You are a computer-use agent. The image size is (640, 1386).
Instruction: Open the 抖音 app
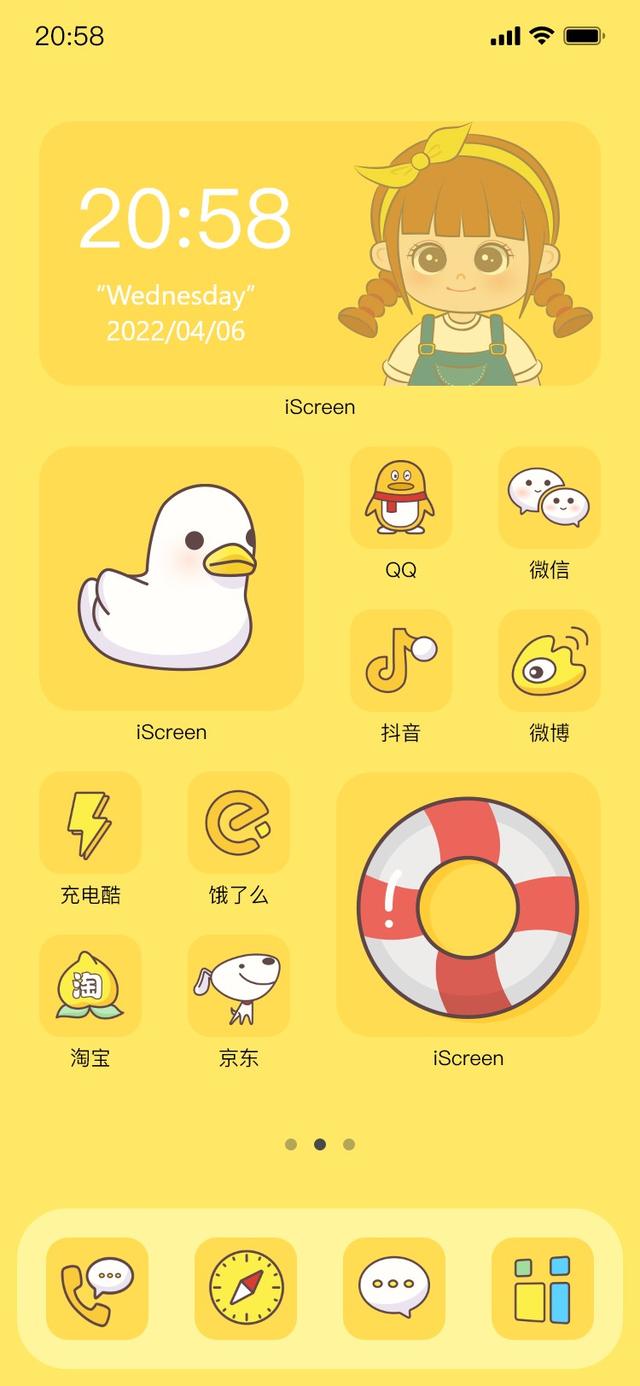click(x=400, y=661)
